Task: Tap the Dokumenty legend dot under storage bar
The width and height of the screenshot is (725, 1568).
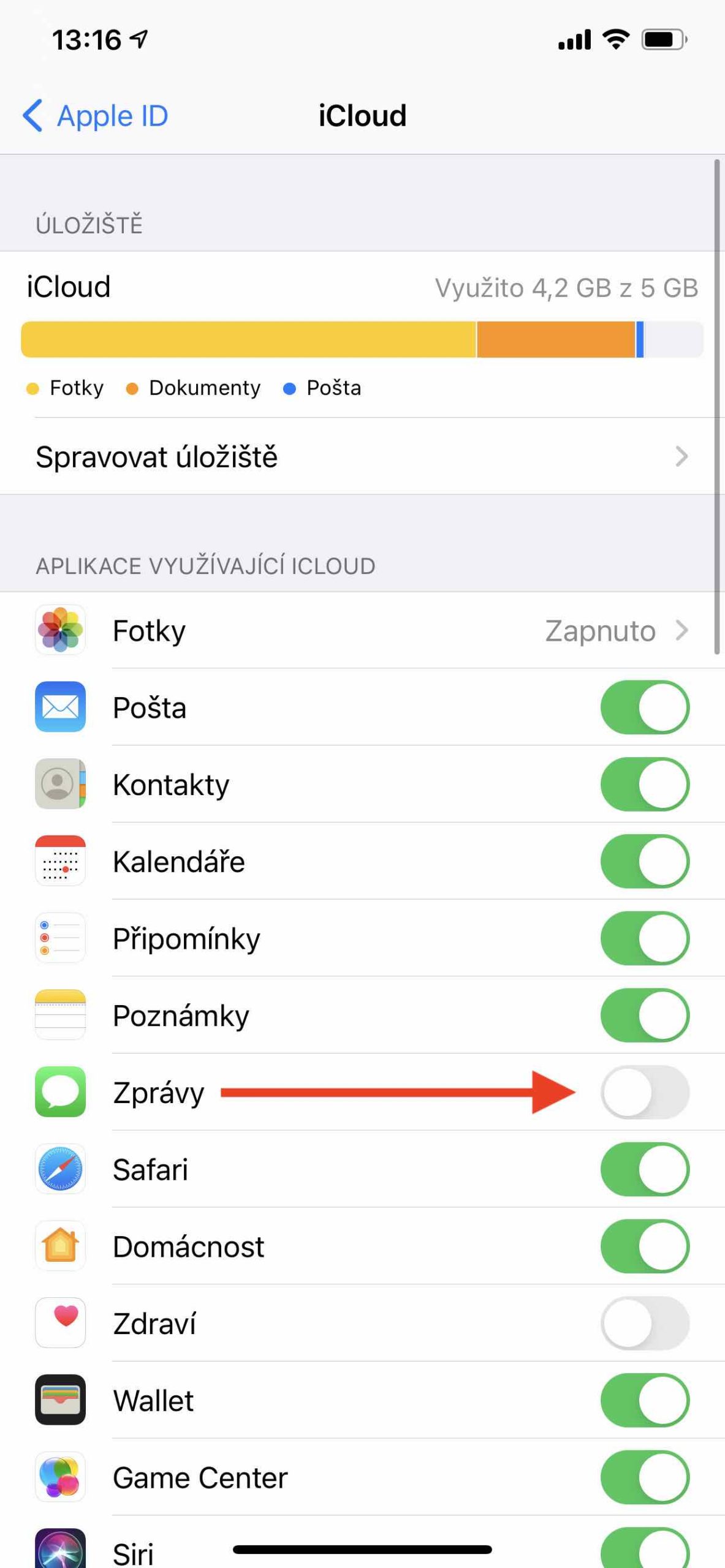Action: 131,388
